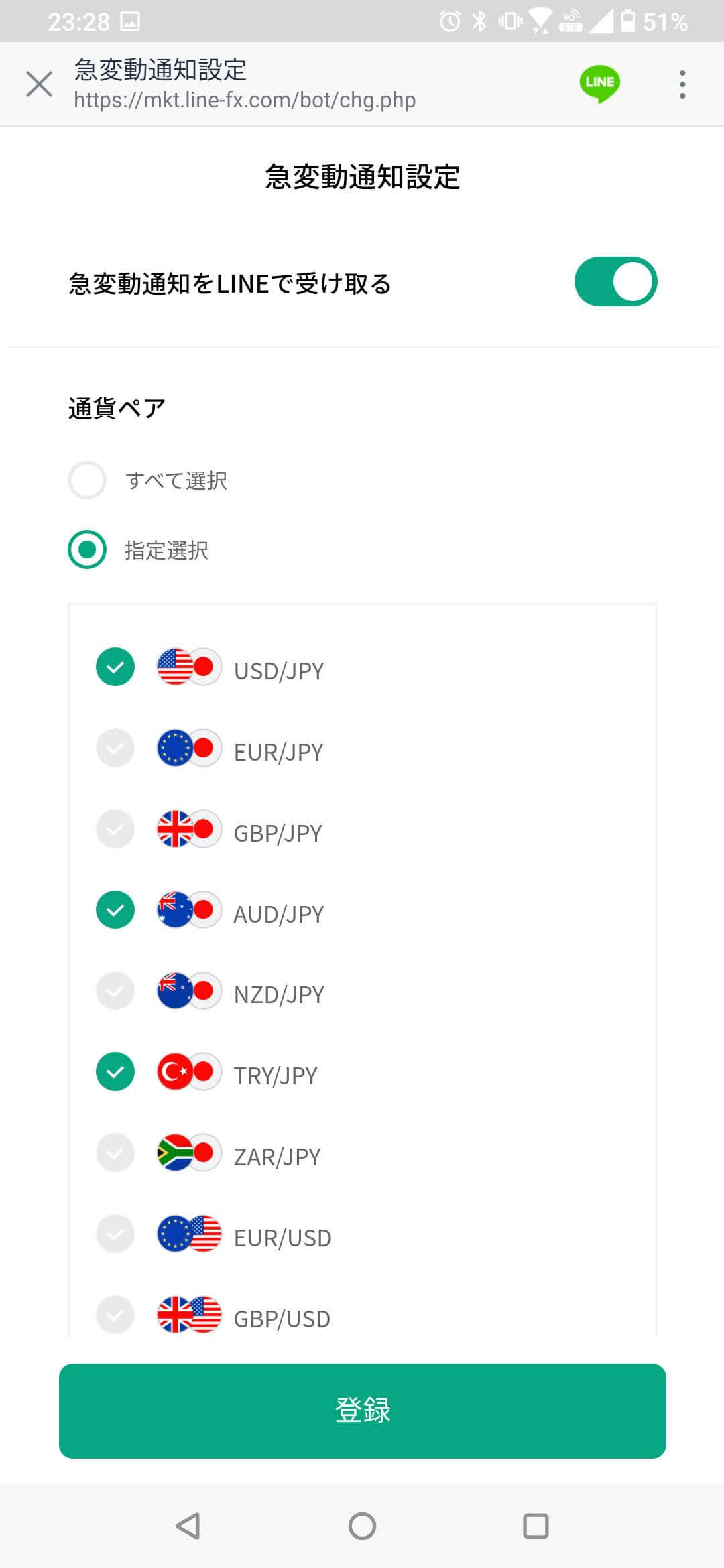Tap the green LINE icon in header

point(599,84)
